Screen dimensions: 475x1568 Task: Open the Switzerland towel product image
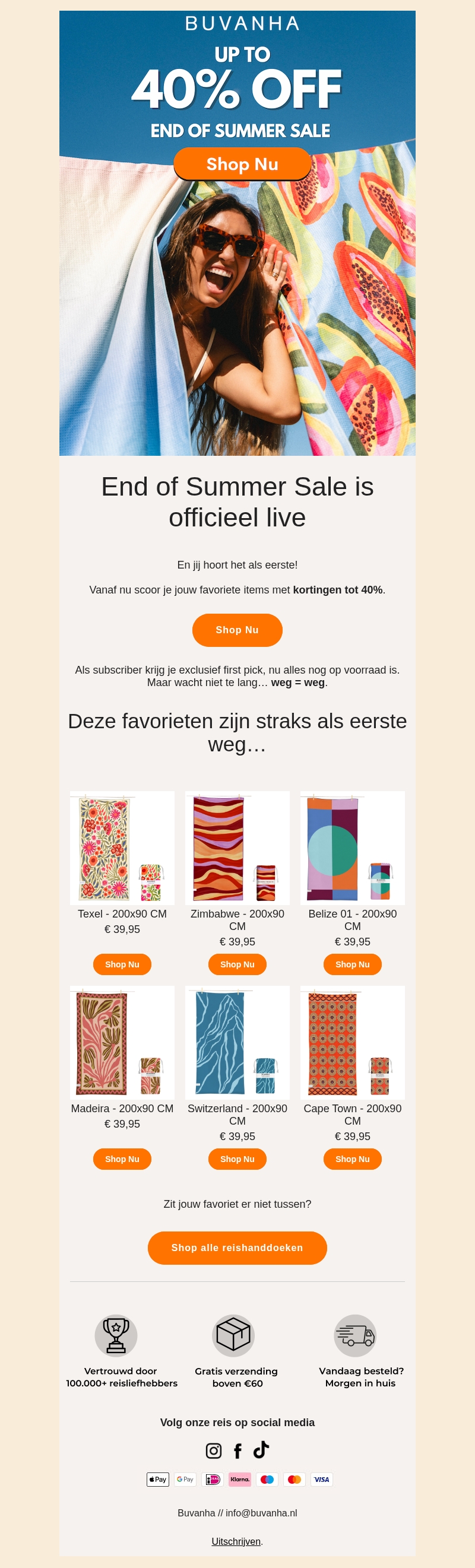tap(237, 1042)
